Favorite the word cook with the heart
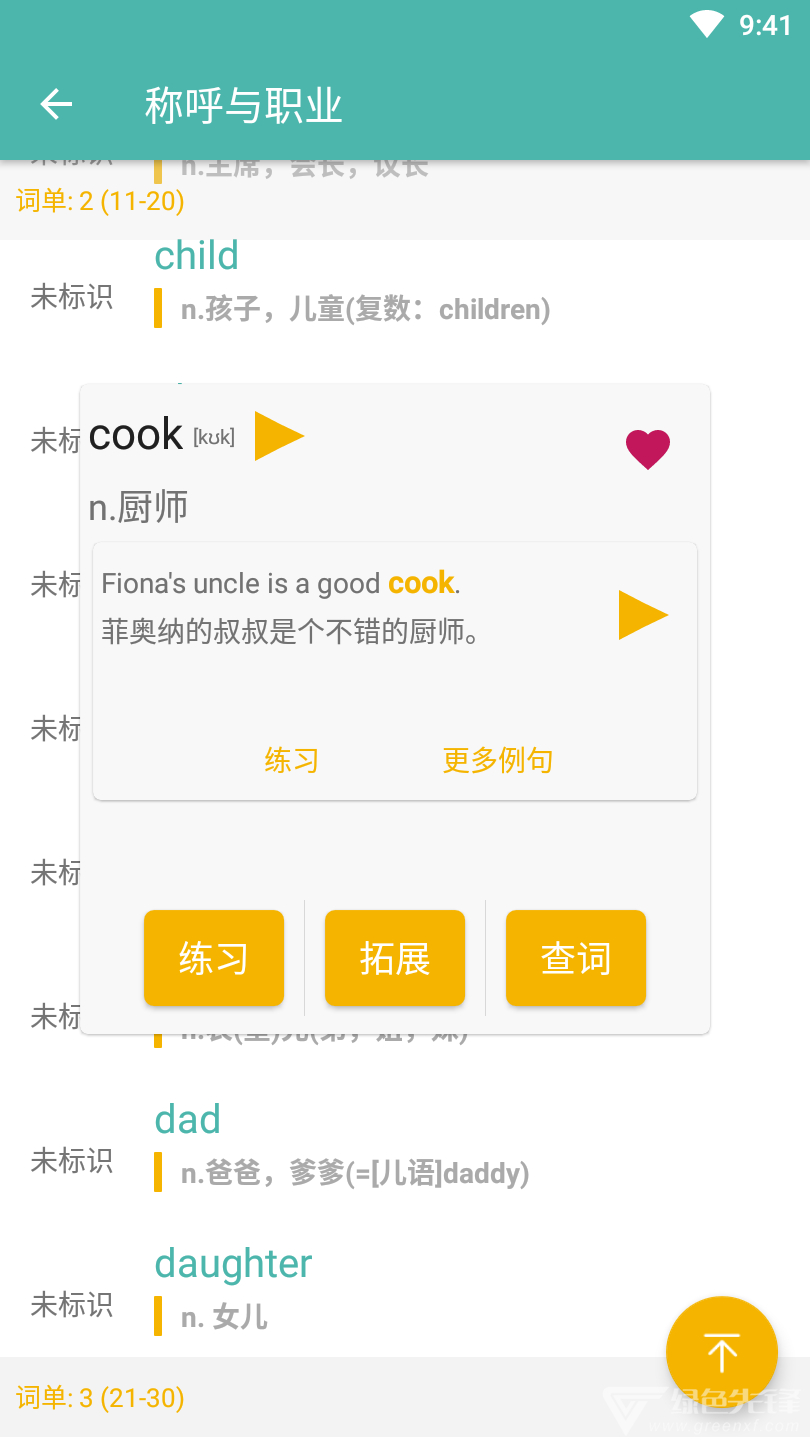 point(648,448)
